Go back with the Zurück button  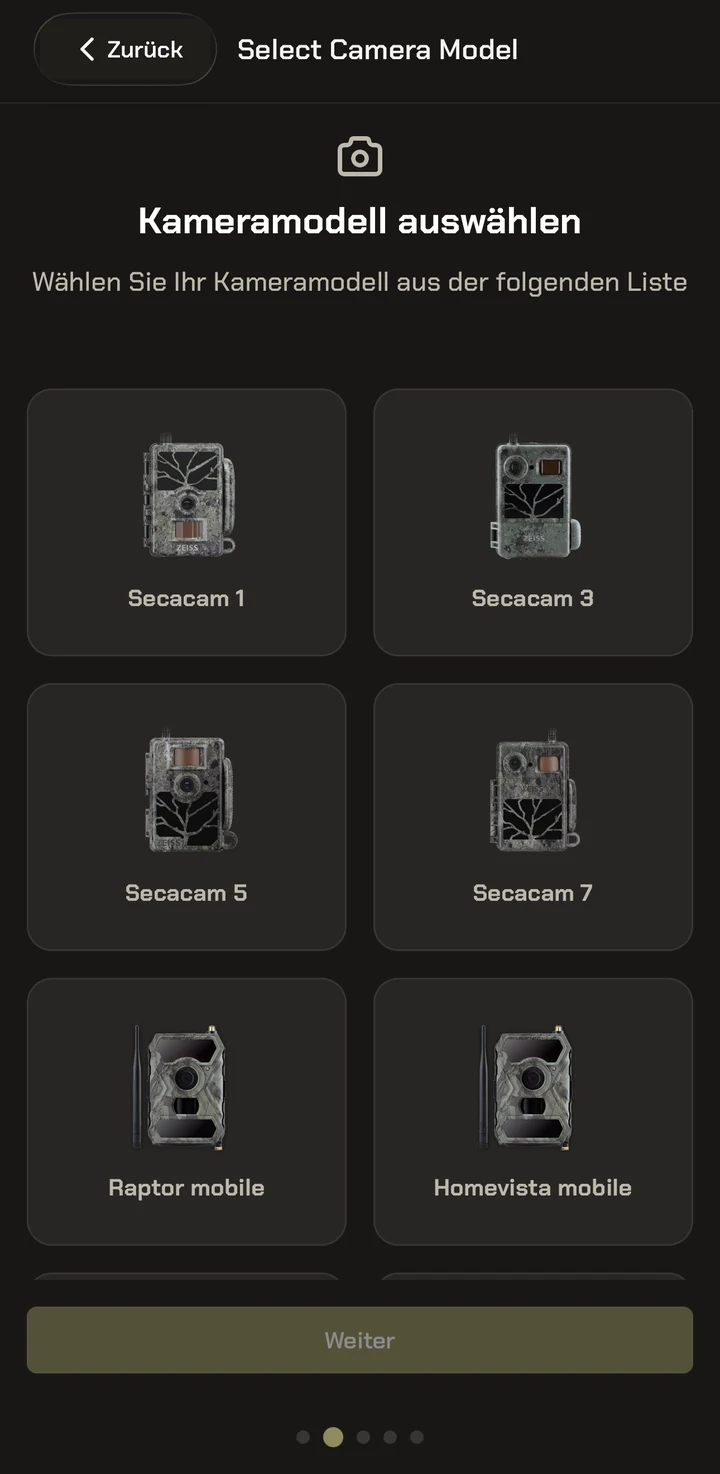click(126, 50)
